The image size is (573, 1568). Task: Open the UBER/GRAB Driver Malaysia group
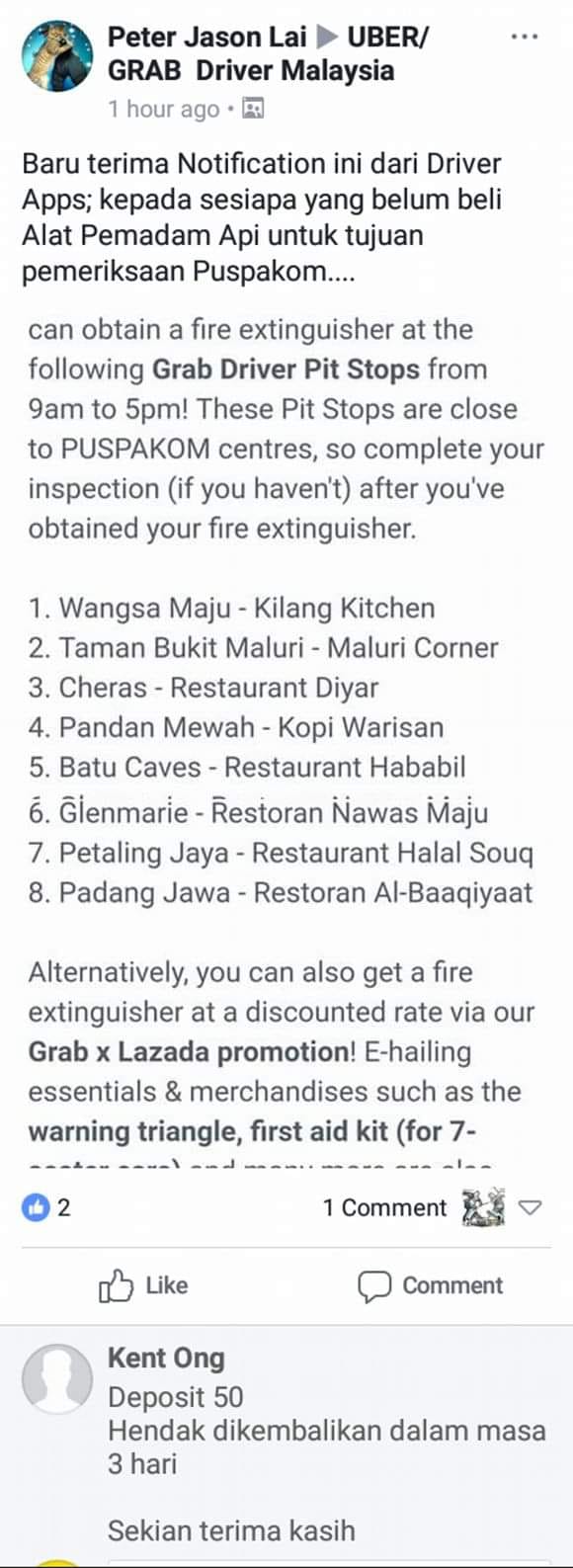coord(269,54)
